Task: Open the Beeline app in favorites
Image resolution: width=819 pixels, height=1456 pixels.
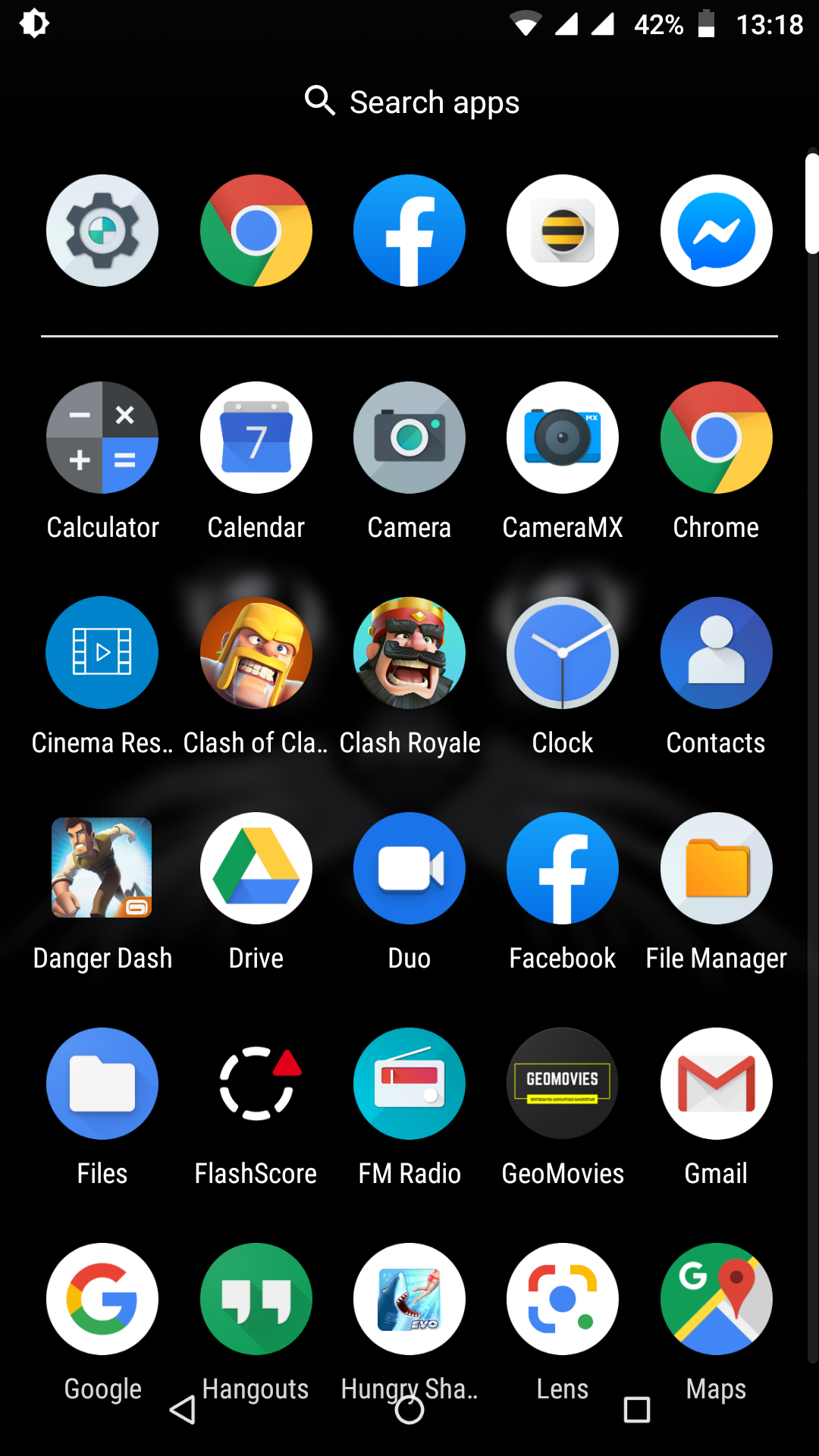Action: pos(562,230)
